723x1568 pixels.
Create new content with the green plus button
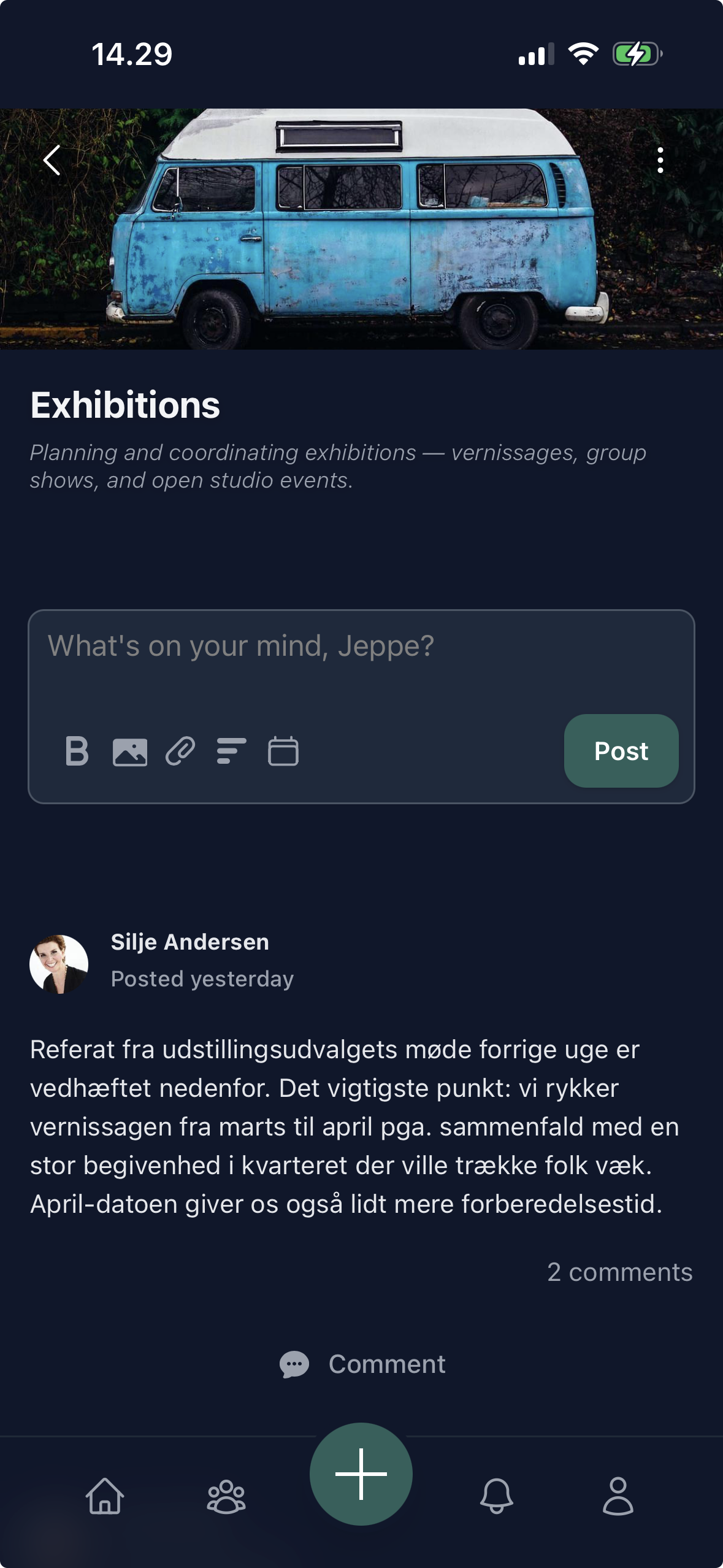tap(361, 1475)
